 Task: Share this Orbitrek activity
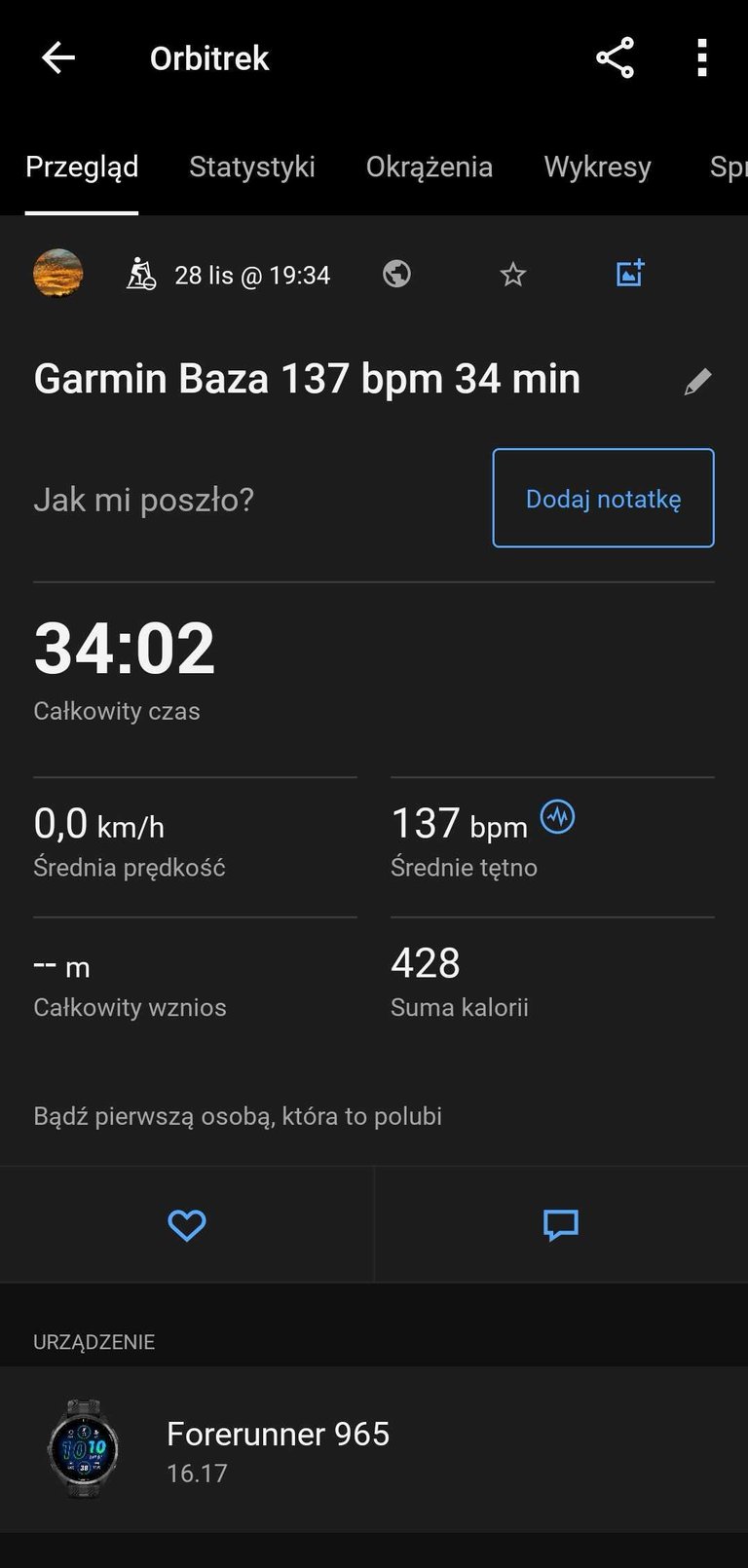click(x=615, y=58)
